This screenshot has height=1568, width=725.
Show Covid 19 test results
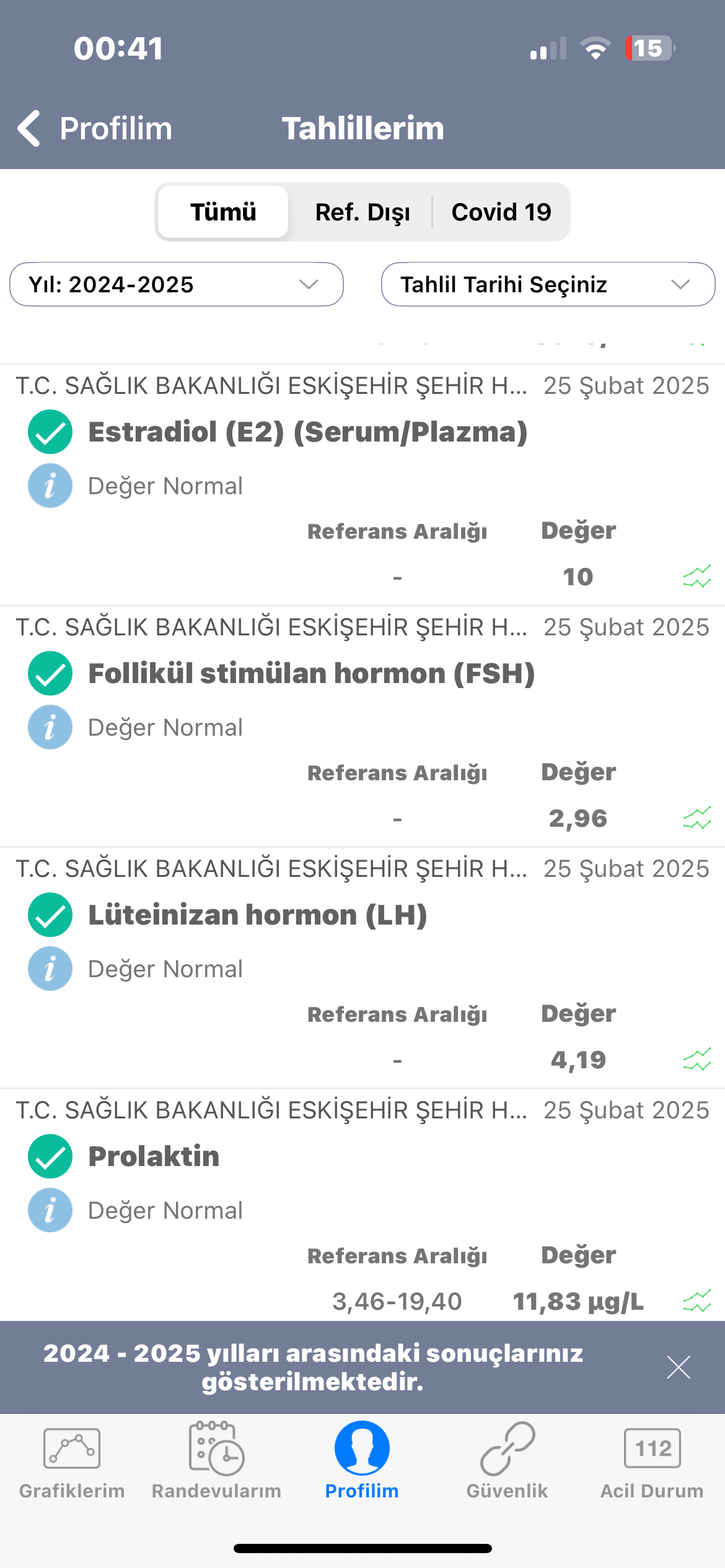pos(501,212)
